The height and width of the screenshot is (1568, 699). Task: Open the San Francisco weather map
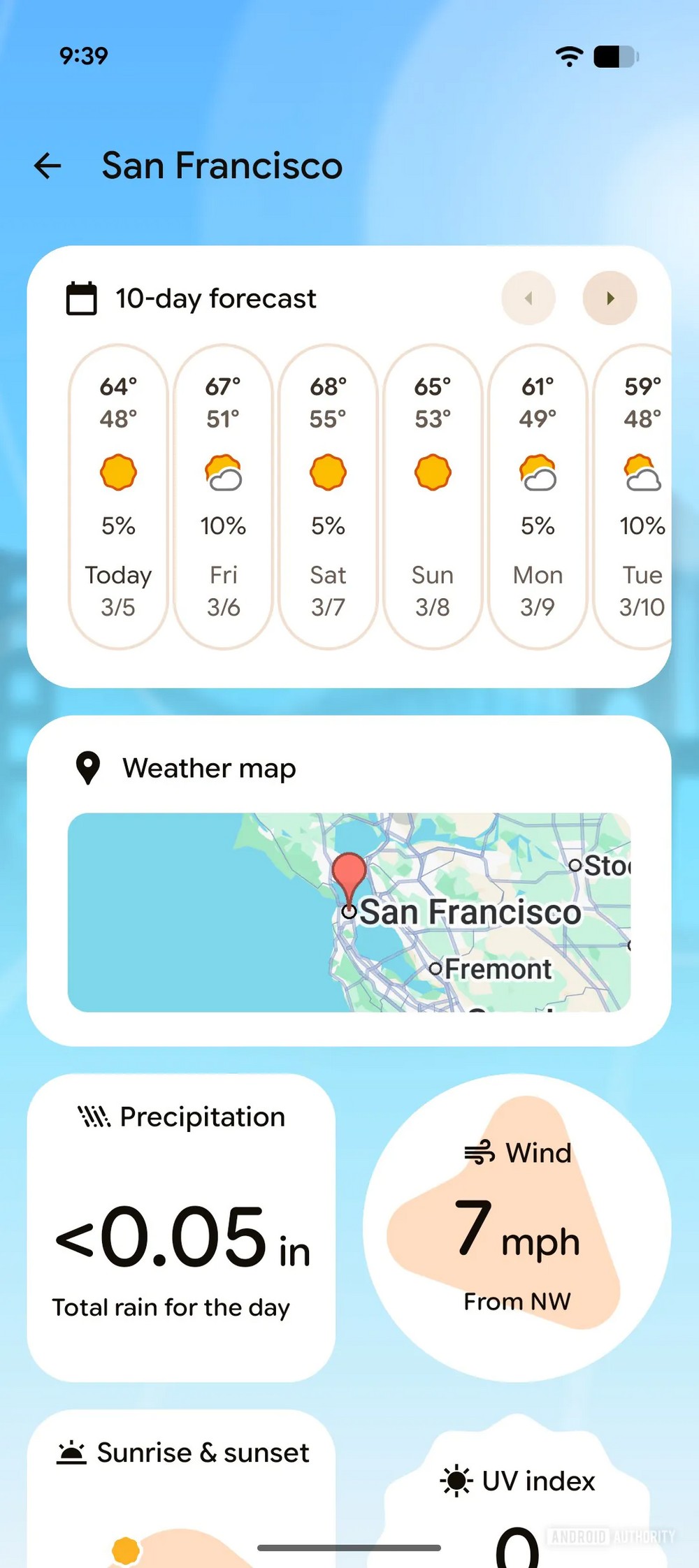point(349,912)
